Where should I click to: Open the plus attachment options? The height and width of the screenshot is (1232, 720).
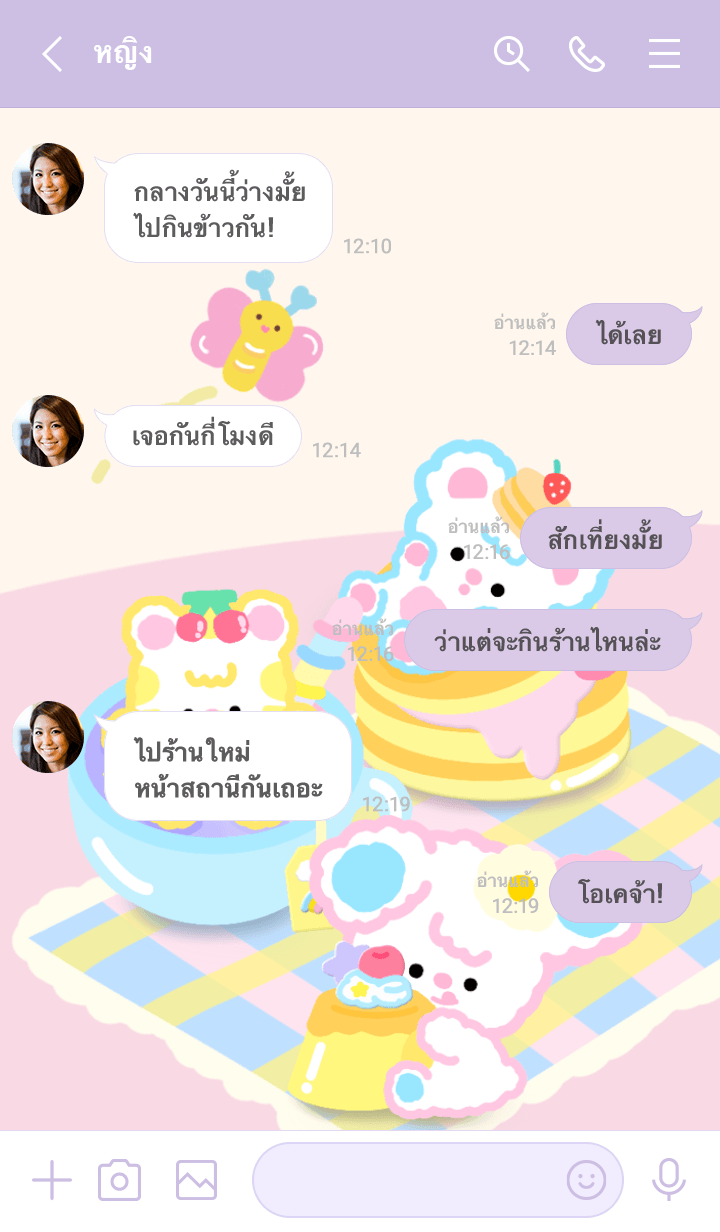[52, 1181]
